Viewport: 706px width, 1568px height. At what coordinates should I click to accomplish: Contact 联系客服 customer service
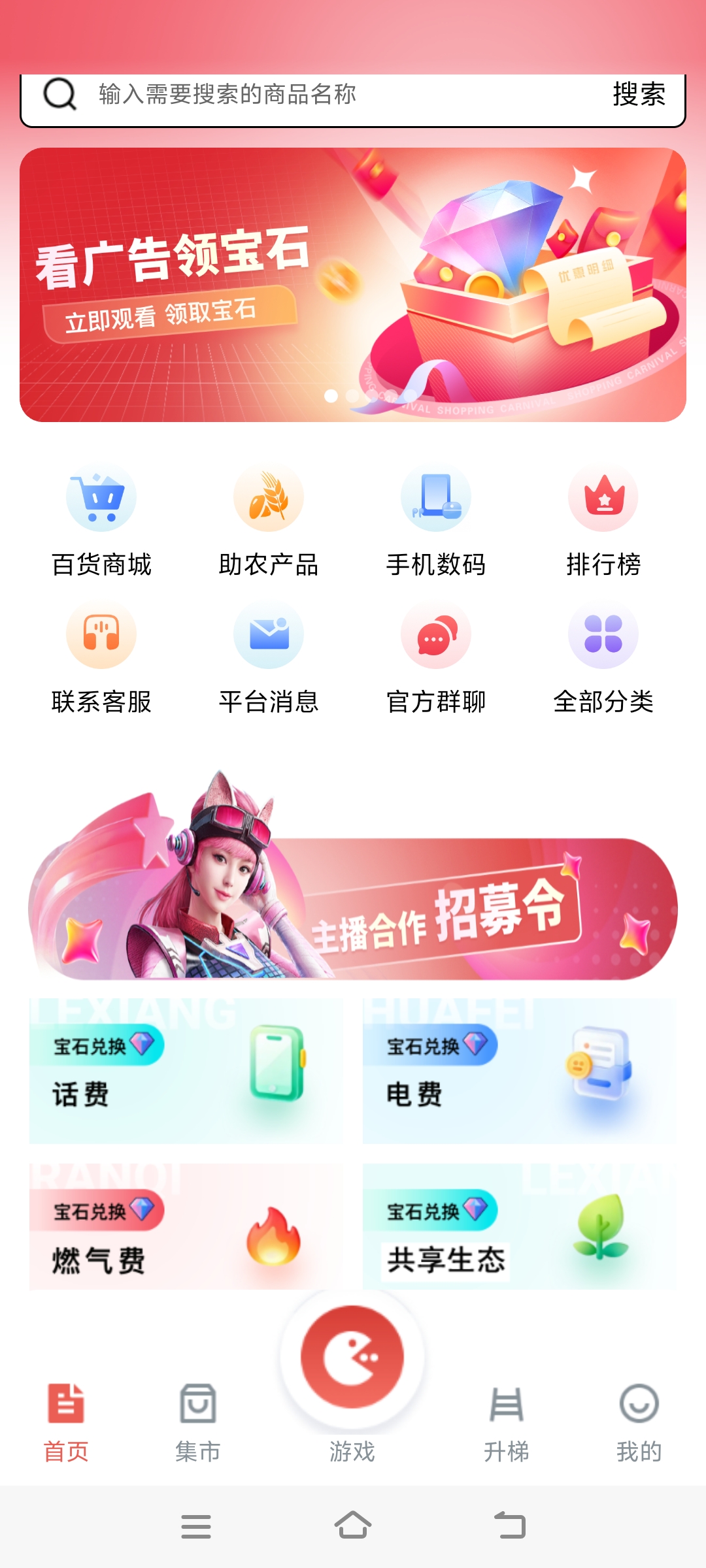click(x=101, y=658)
